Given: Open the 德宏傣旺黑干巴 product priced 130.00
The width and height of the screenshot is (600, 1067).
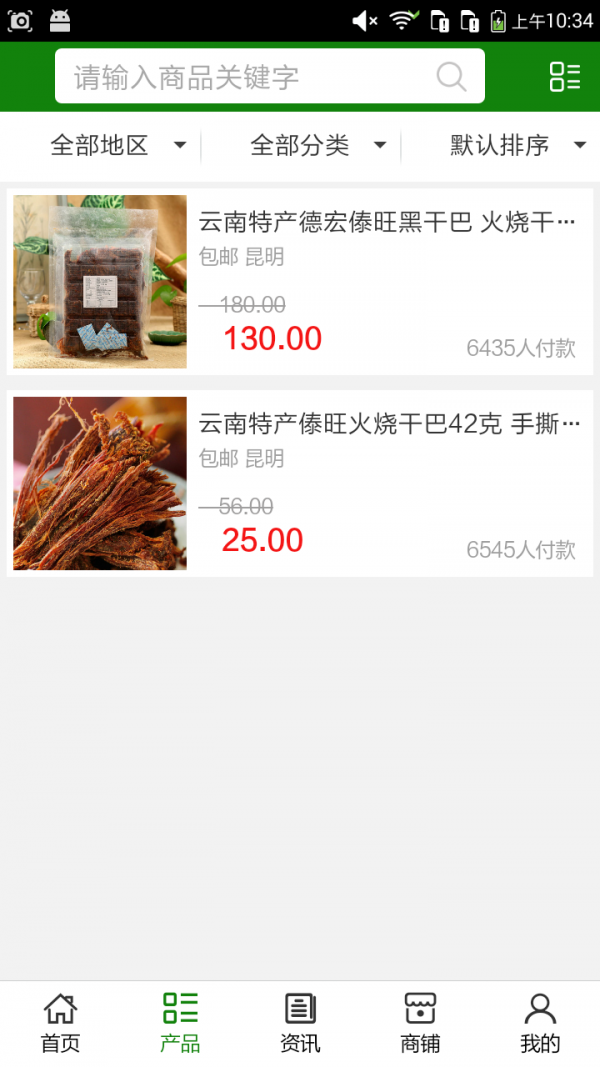Looking at the screenshot, I should pos(300,281).
